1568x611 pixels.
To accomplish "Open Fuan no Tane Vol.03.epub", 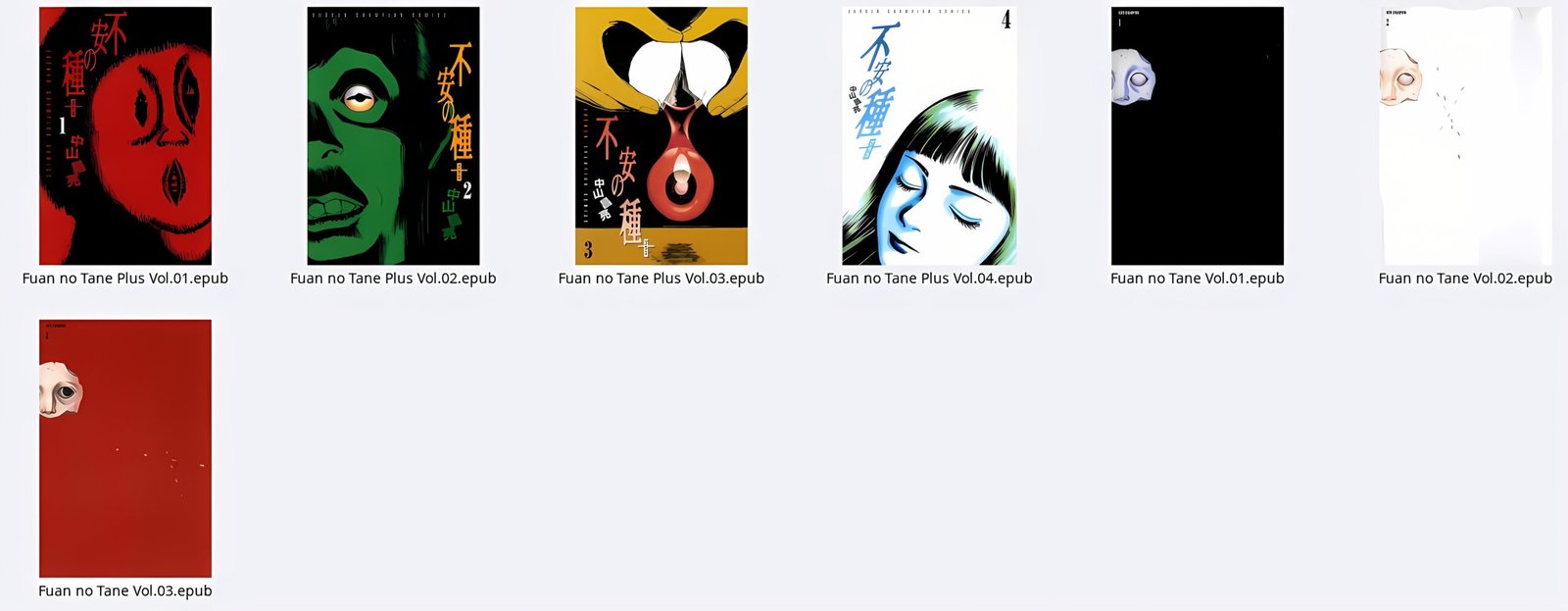I will tap(125, 448).
